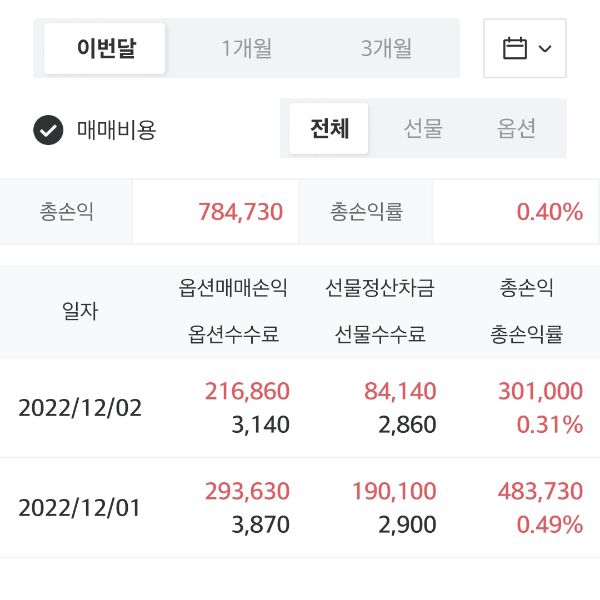Viewport: 600px width, 600px height.
Task: Select the 전체 filter tab
Action: [329, 128]
